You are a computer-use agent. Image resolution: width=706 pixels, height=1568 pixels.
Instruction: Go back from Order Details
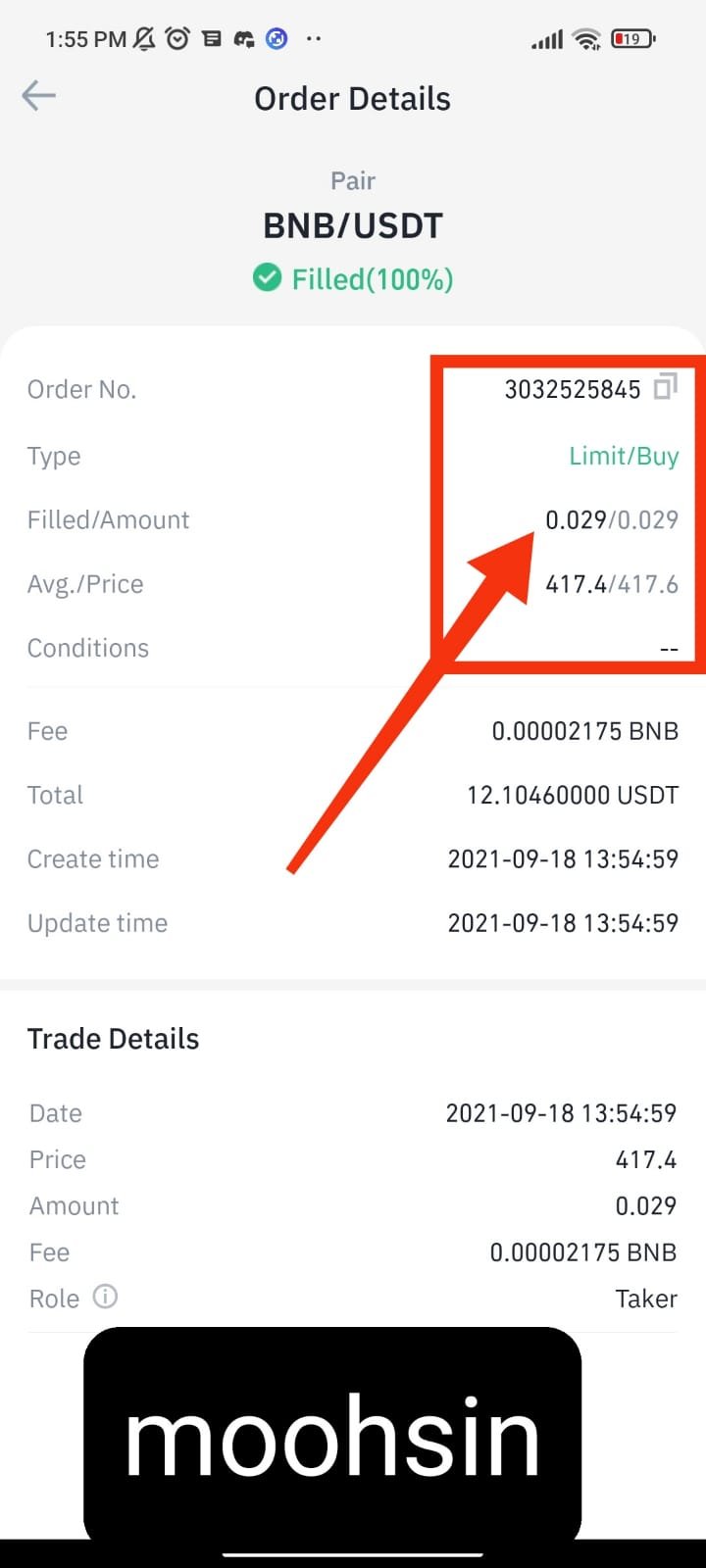39,96
